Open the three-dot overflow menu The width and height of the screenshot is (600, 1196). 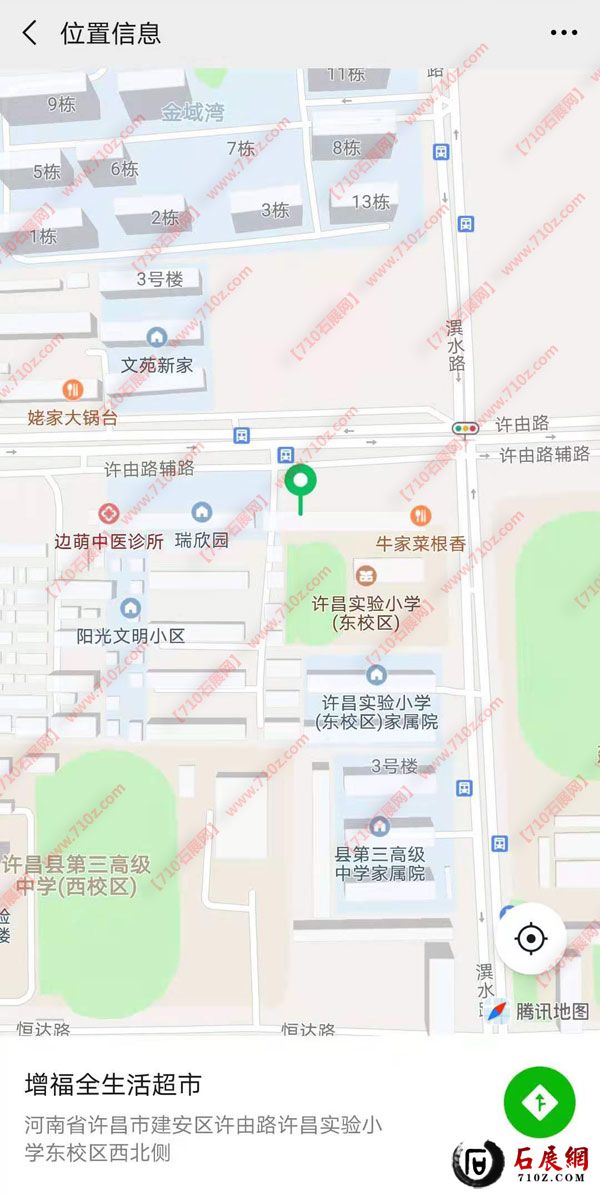pyautogui.click(x=564, y=33)
